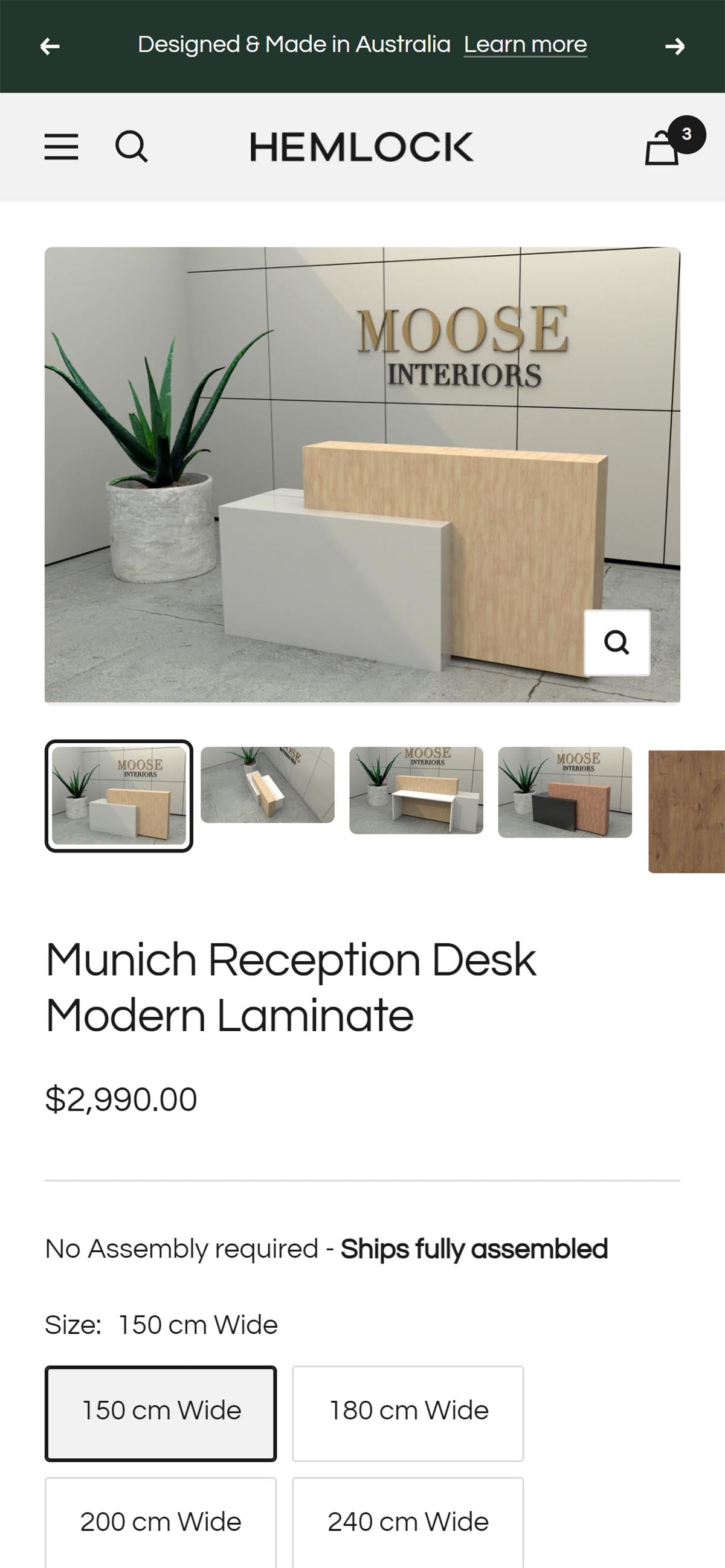View the thumbnail with white desk back view
The image size is (725, 1568).
coord(416,790)
